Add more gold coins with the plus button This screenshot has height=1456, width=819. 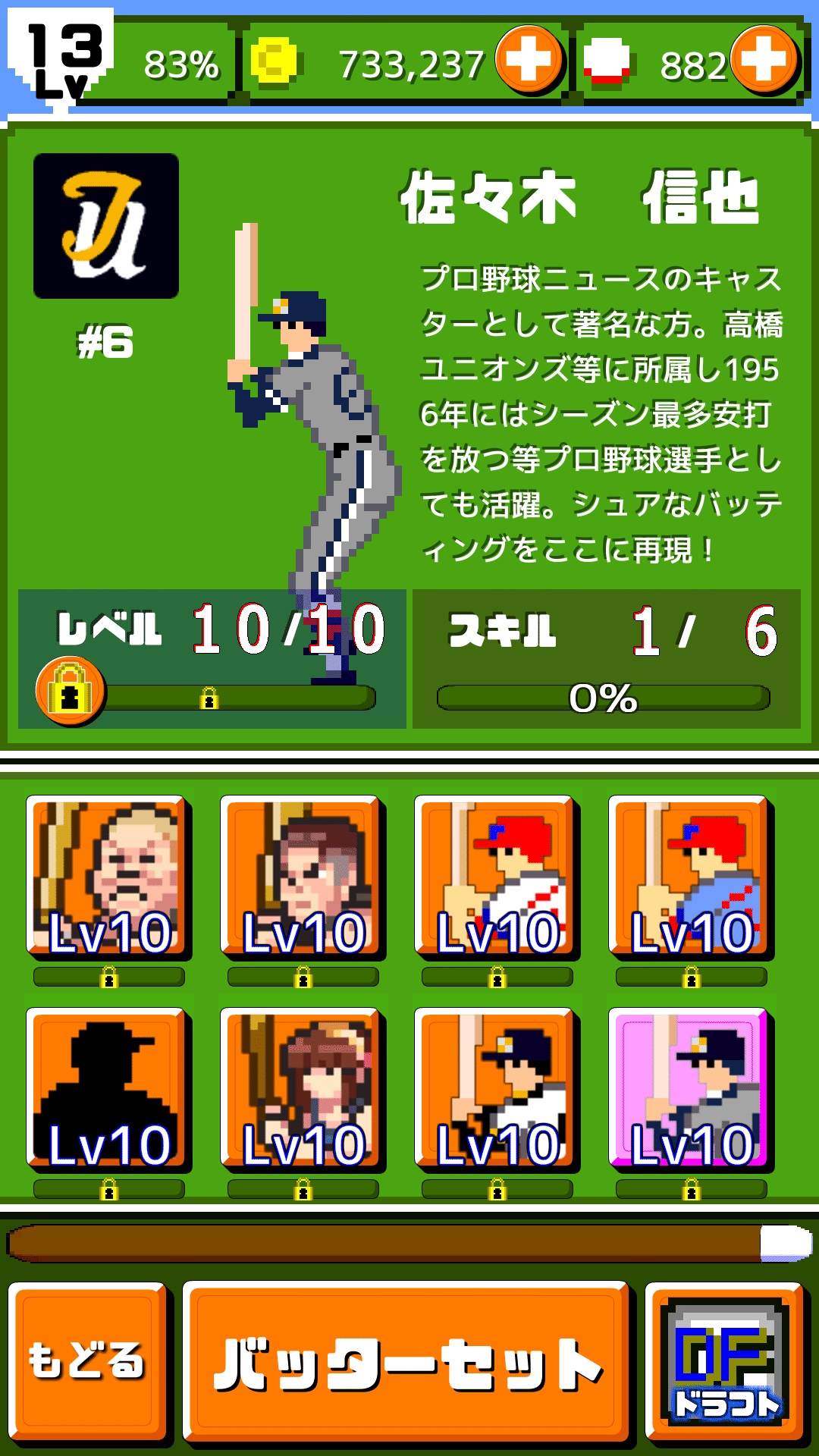click(x=529, y=60)
